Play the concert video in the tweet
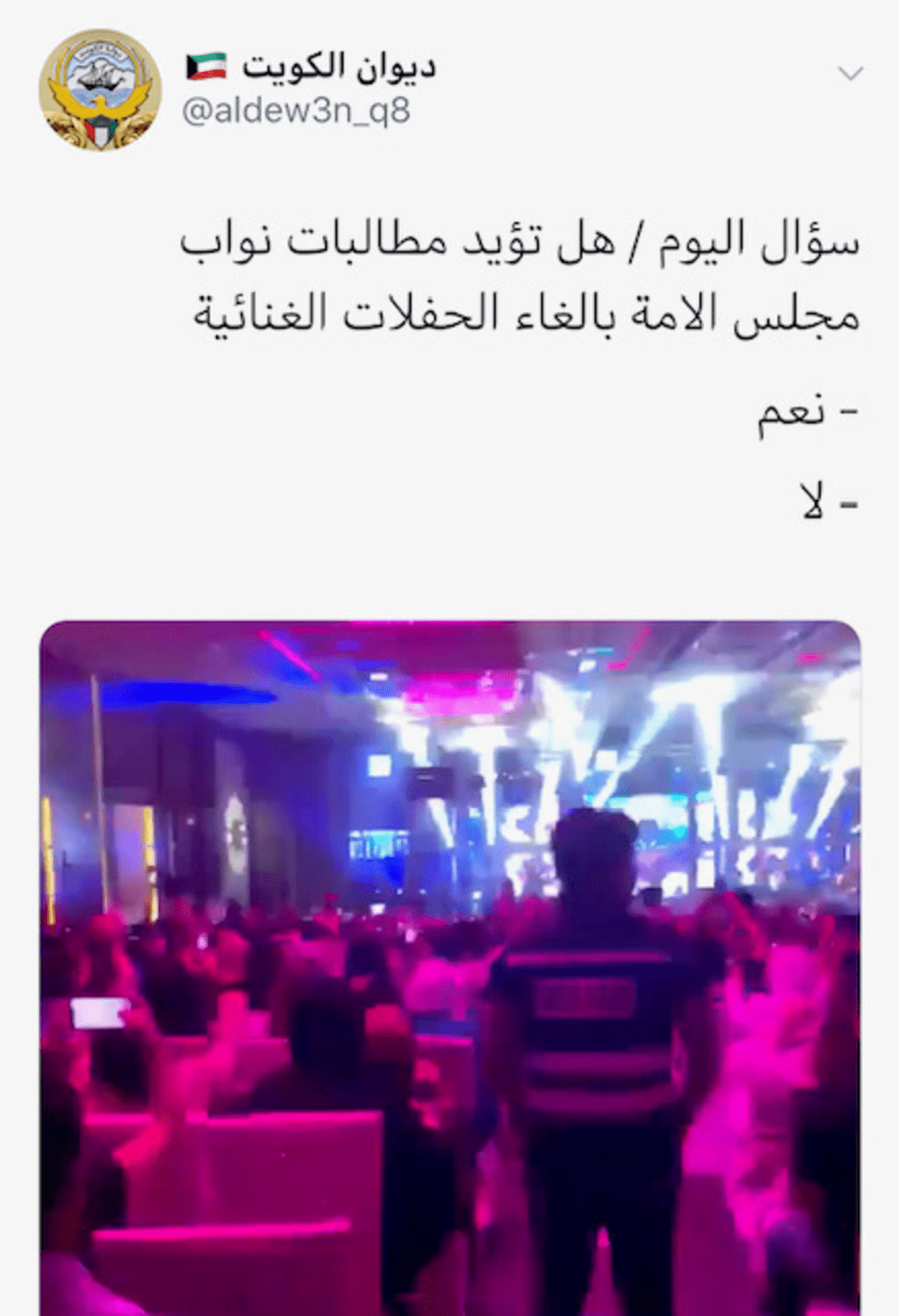Image resolution: width=899 pixels, height=1316 pixels. (449, 966)
